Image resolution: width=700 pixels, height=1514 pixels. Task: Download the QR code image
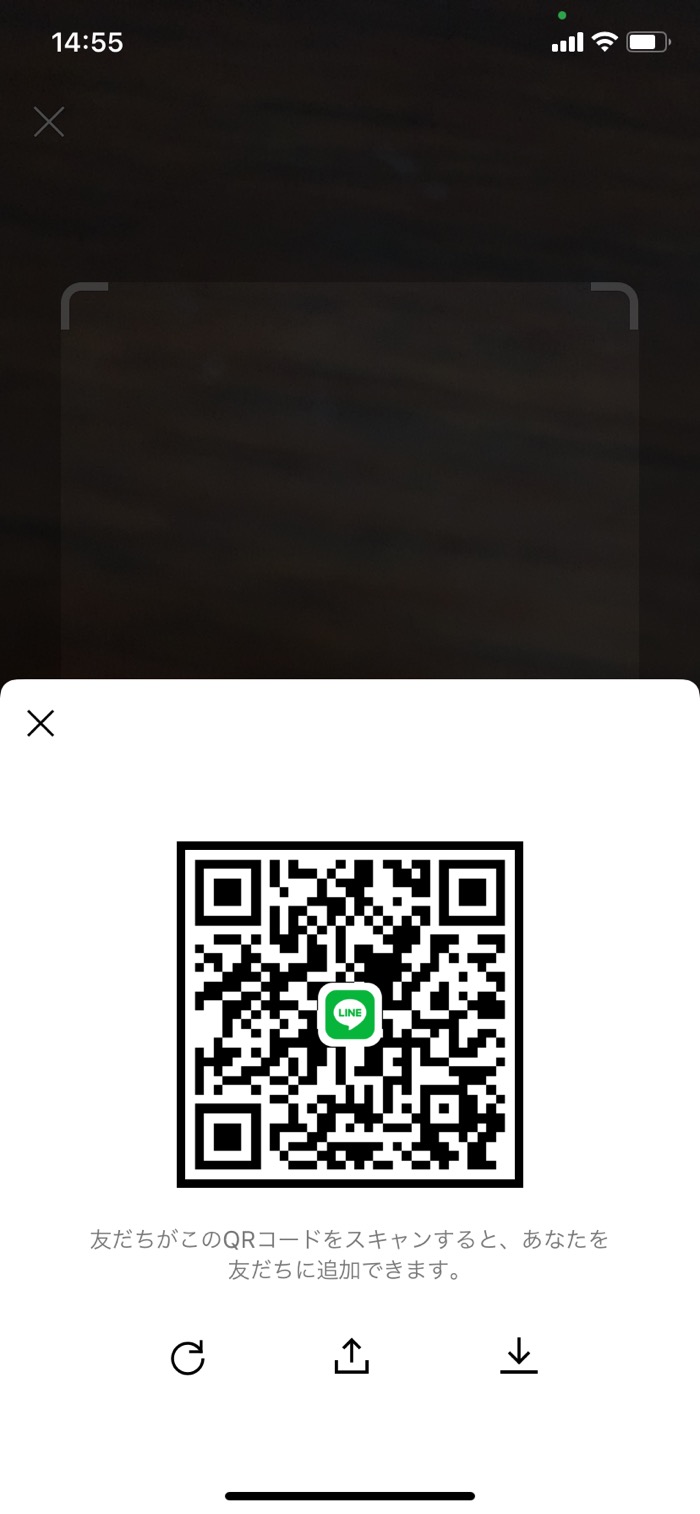518,1356
